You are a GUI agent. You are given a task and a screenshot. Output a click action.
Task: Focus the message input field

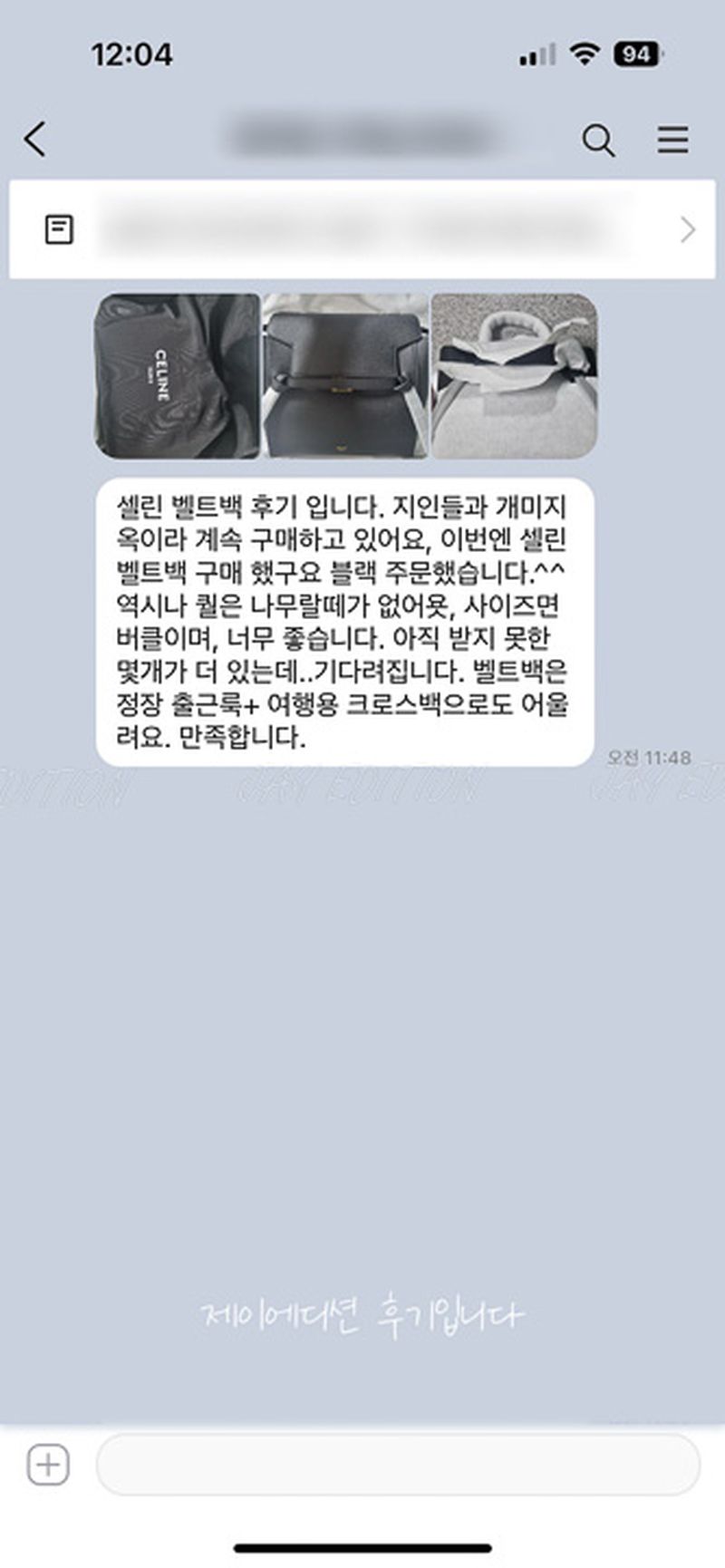coord(399,1465)
